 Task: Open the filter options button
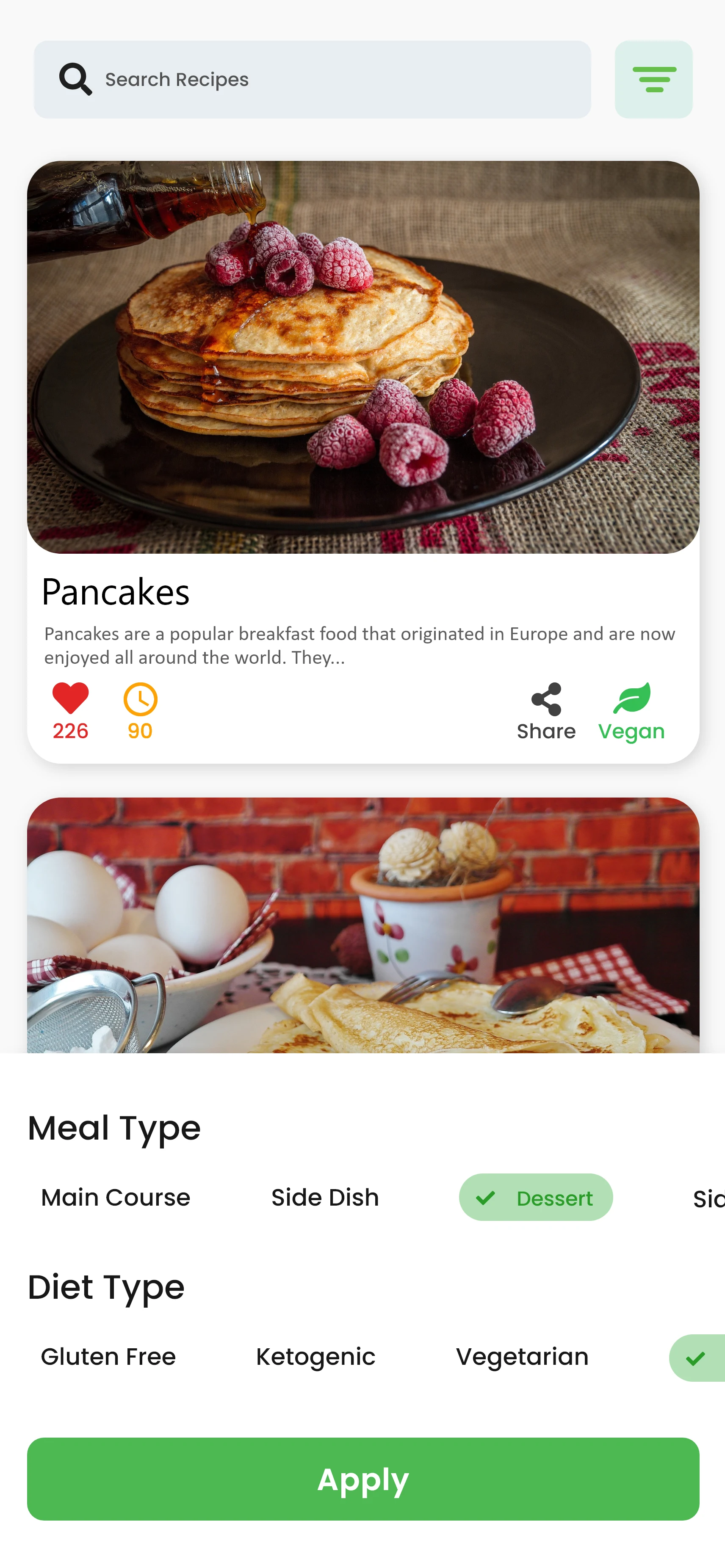(653, 80)
